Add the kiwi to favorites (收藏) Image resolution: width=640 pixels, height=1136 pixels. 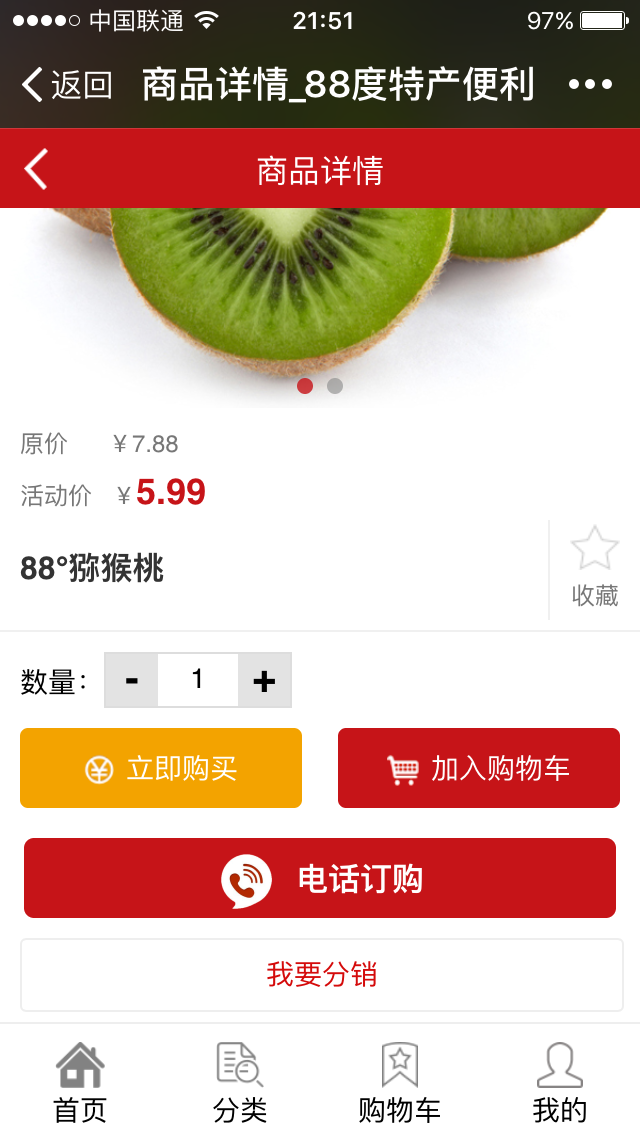point(595,567)
